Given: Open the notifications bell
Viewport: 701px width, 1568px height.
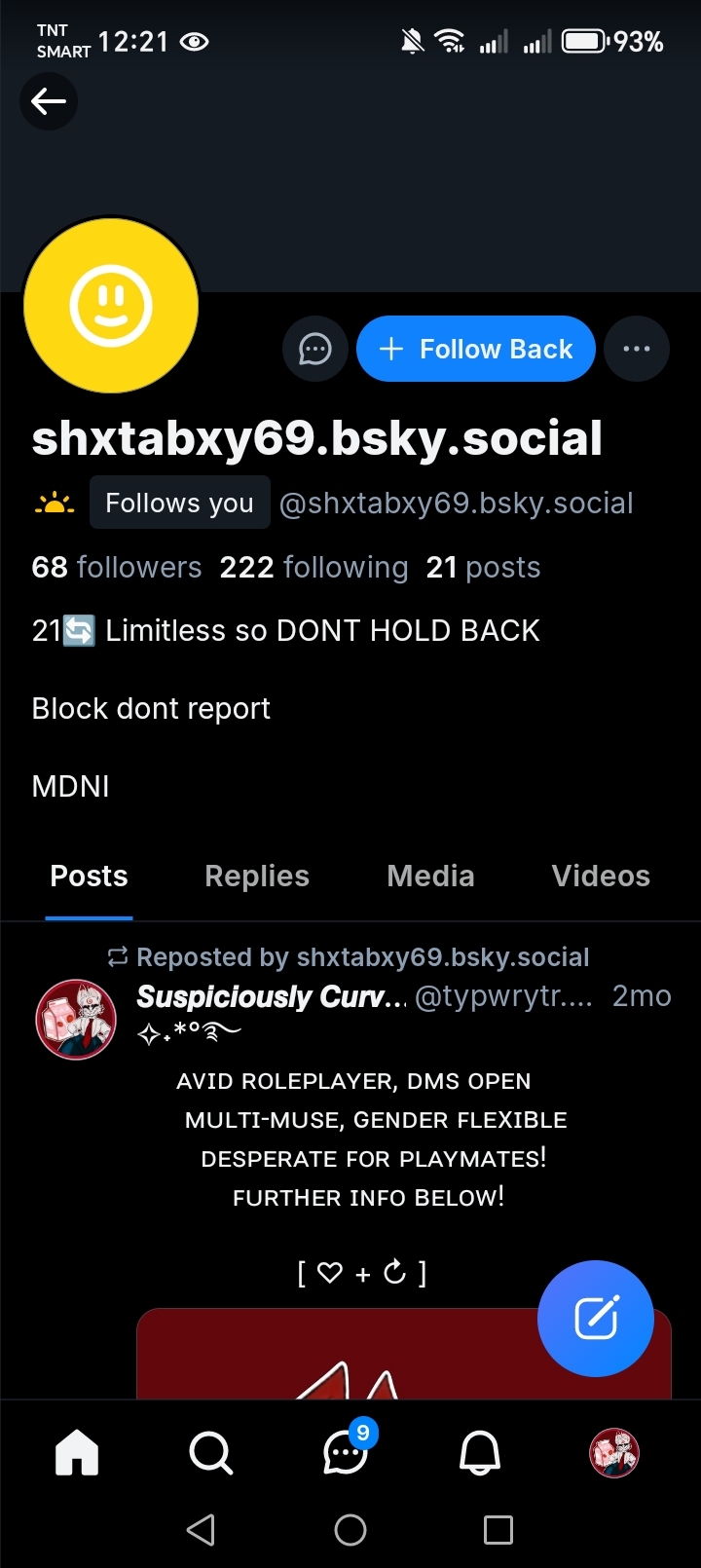Looking at the screenshot, I should (479, 1453).
